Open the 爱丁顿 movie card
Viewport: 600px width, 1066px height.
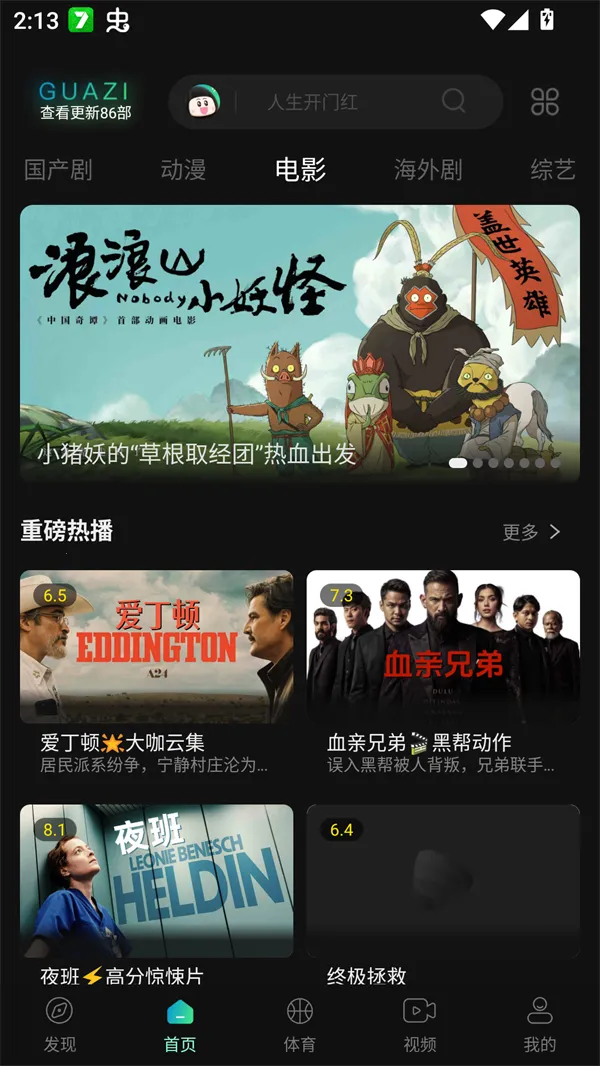click(156, 647)
